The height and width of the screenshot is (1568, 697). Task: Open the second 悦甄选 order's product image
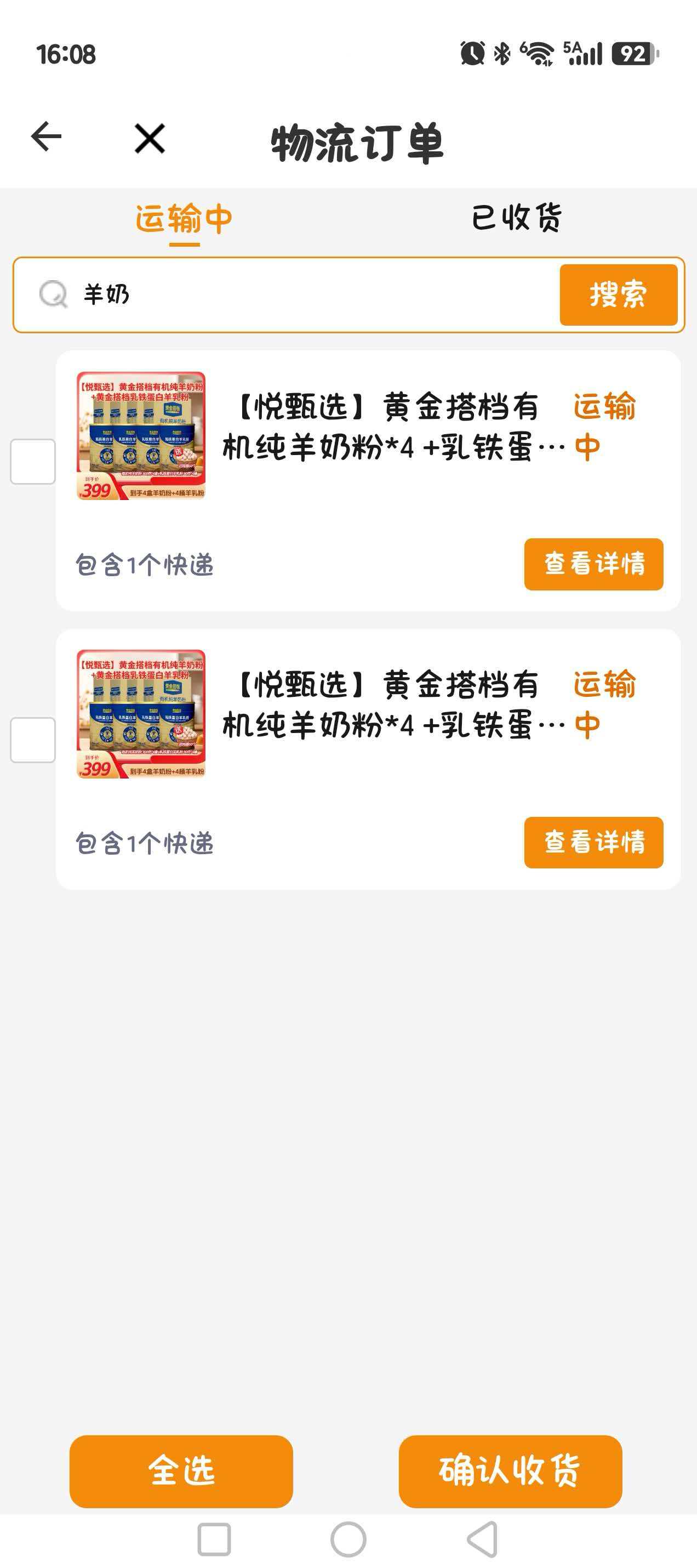pyautogui.click(x=141, y=714)
